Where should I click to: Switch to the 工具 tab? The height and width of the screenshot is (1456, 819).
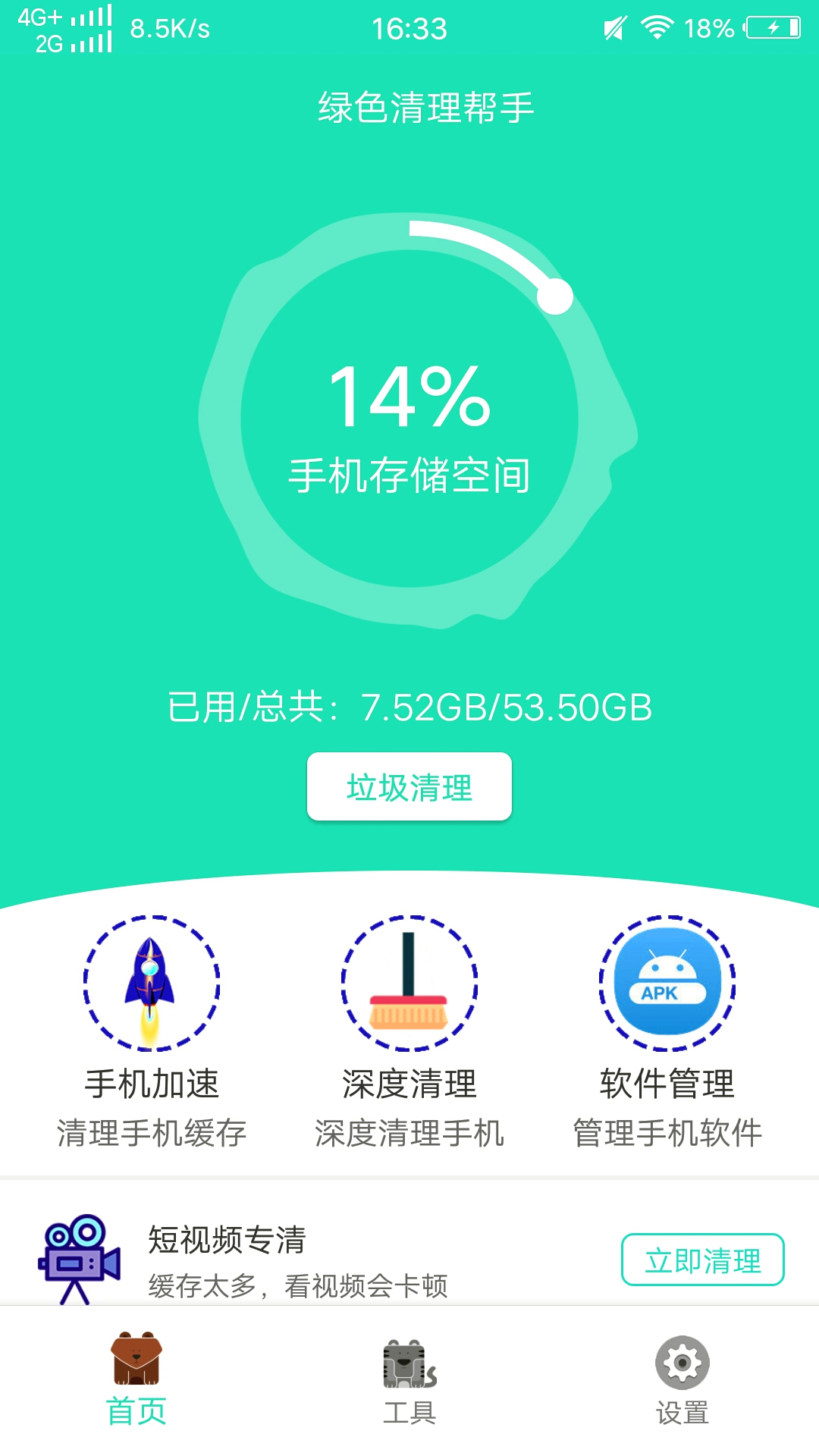coord(409,1380)
